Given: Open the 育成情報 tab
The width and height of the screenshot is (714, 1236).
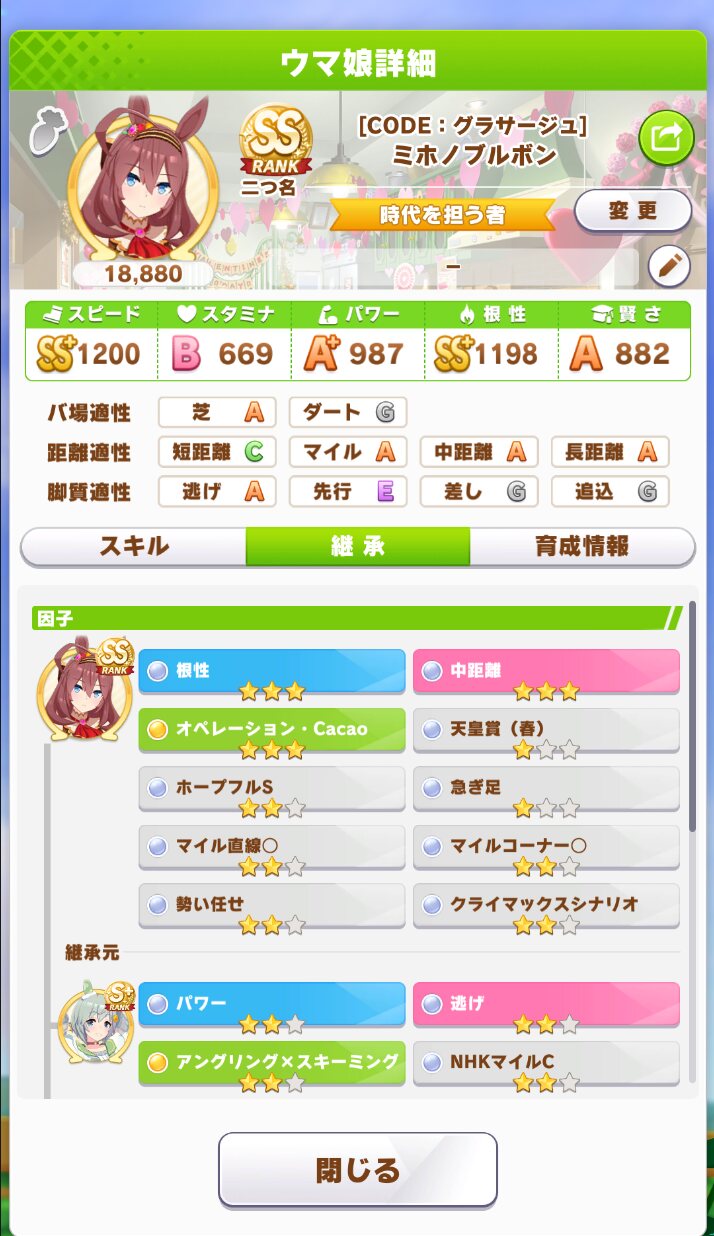Looking at the screenshot, I should pyautogui.click(x=582, y=546).
